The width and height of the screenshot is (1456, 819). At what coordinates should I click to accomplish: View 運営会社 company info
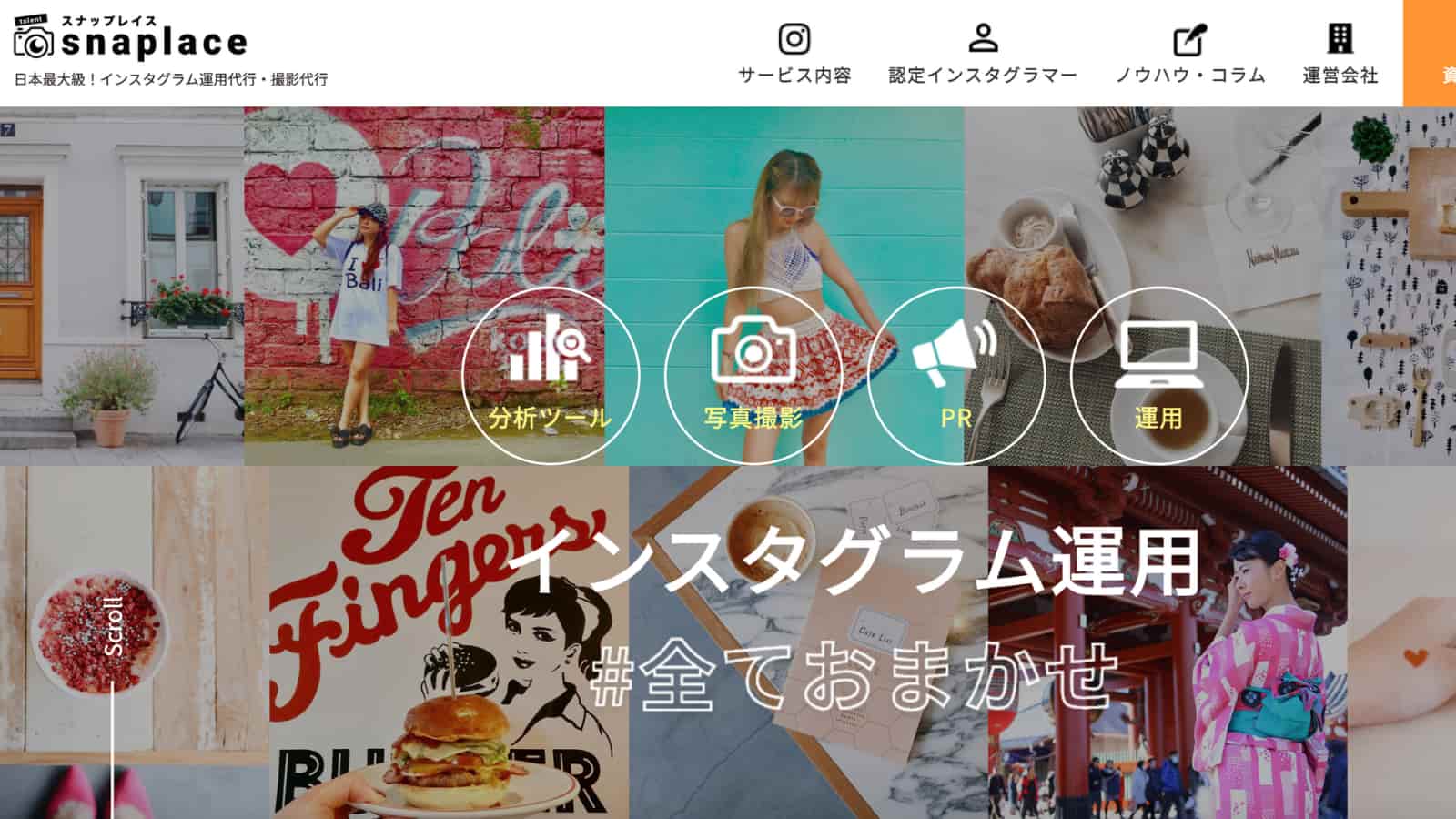click(x=1340, y=55)
